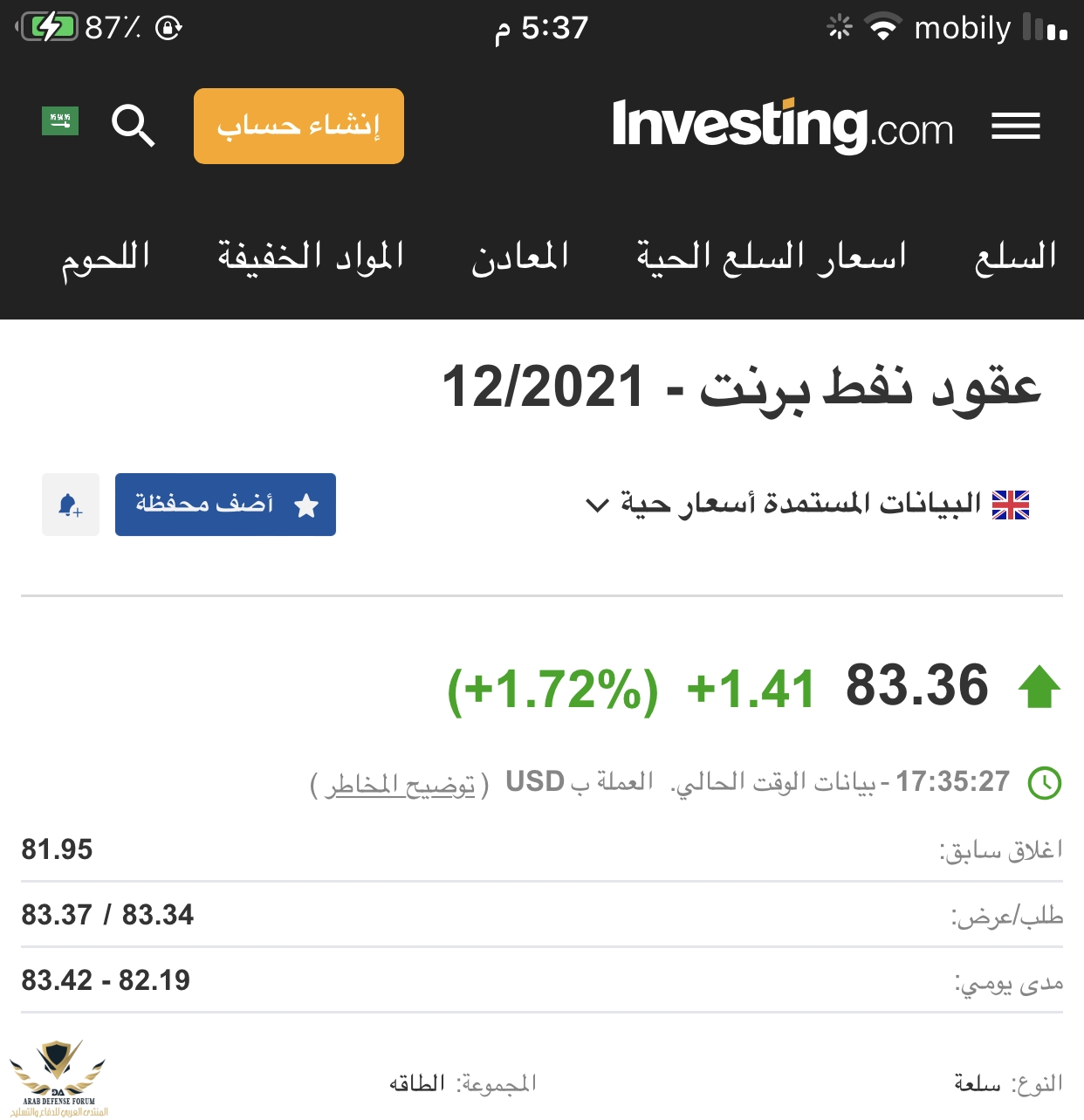
Task: Open the توضيح المخاطر link
Action: [x=400, y=785]
